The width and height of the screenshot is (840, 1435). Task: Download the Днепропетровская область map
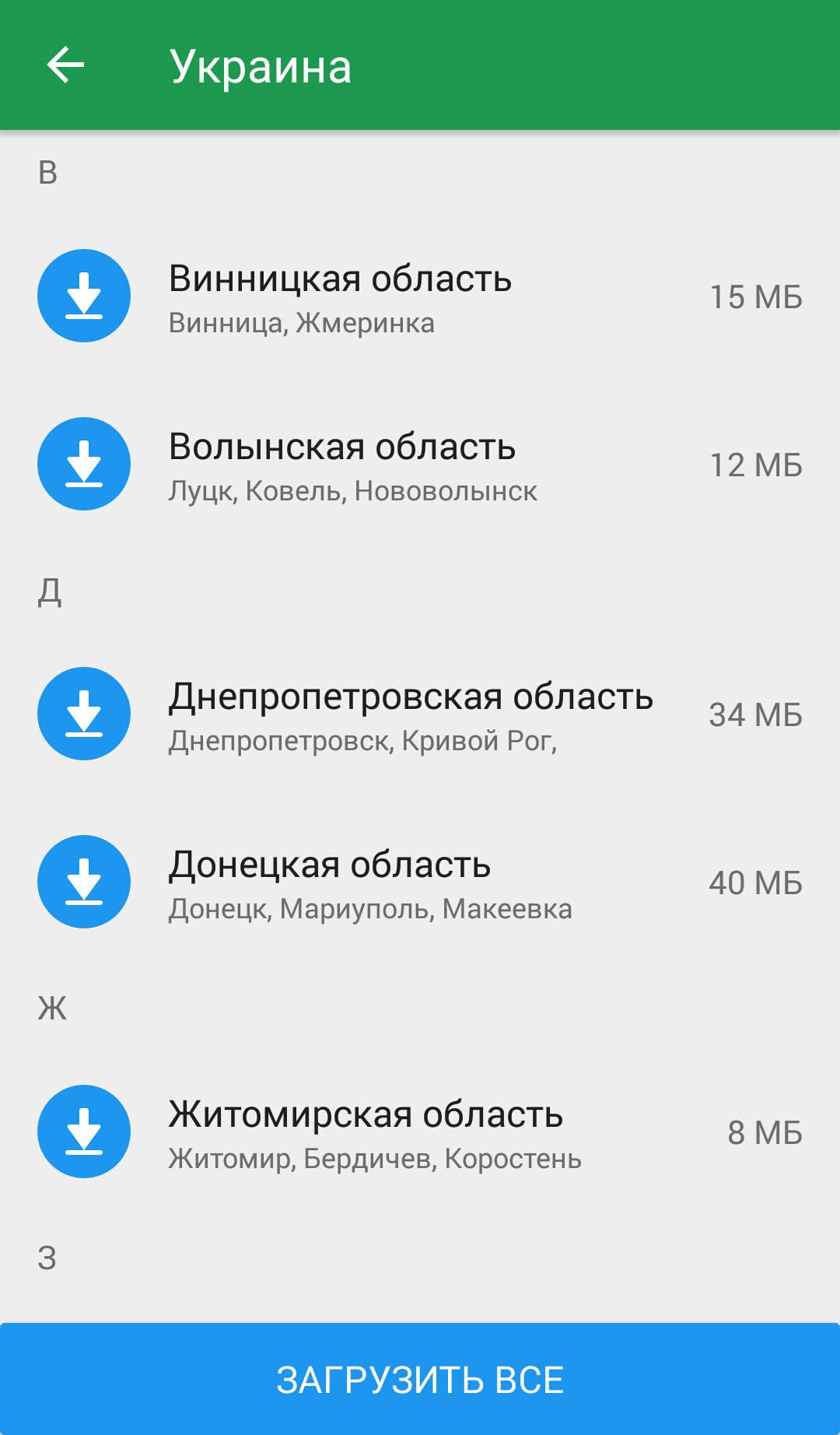(x=84, y=714)
